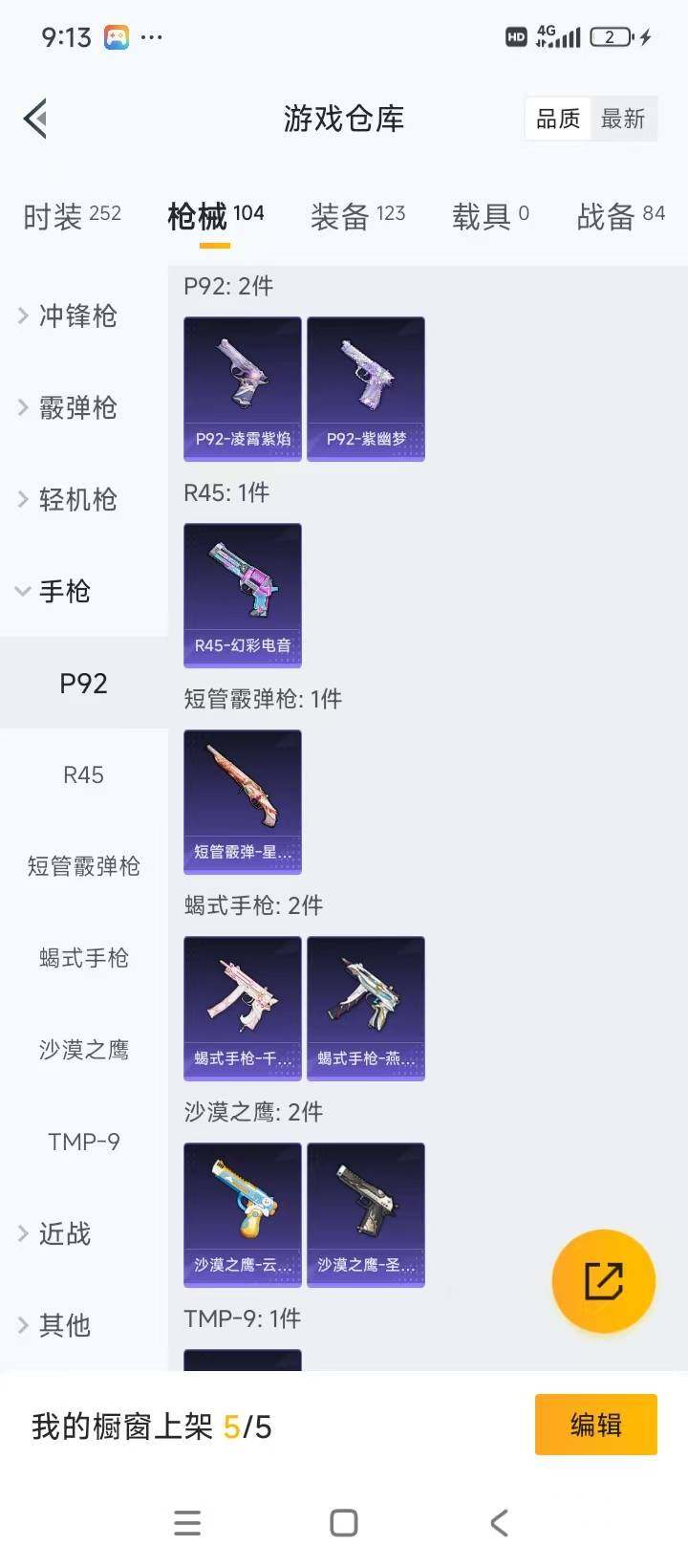The image size is (688, 1568).
Task: Open the R45-幻彩电音 weapon skin
Action: click(242, 594)
